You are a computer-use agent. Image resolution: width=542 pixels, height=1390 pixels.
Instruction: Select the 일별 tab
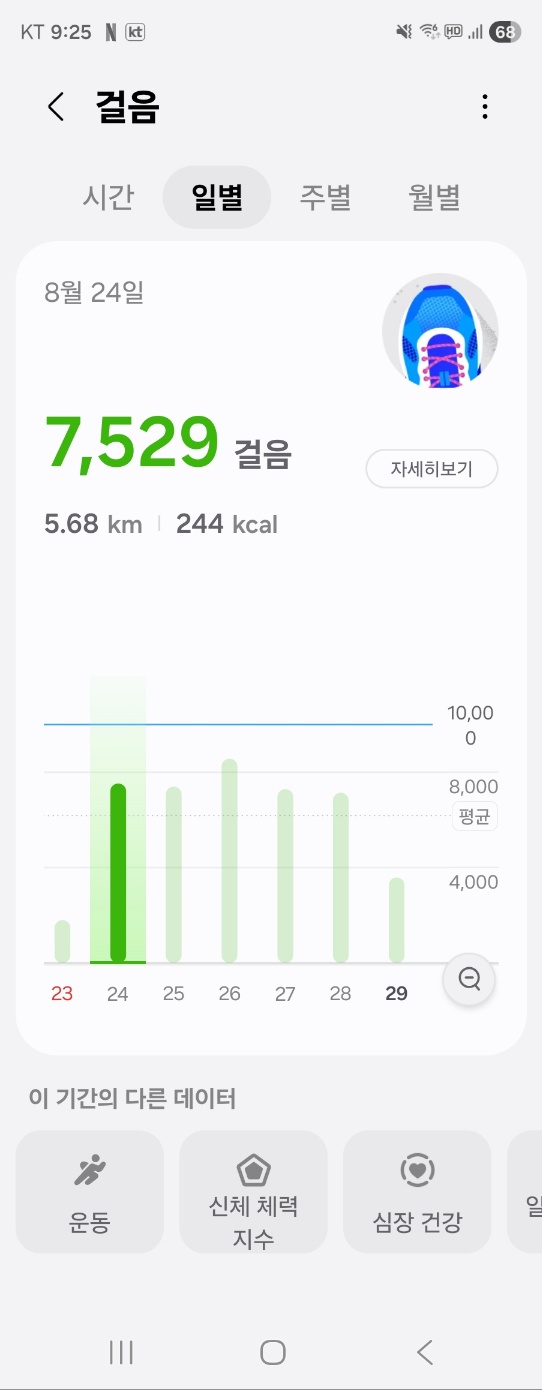(217, 197)
